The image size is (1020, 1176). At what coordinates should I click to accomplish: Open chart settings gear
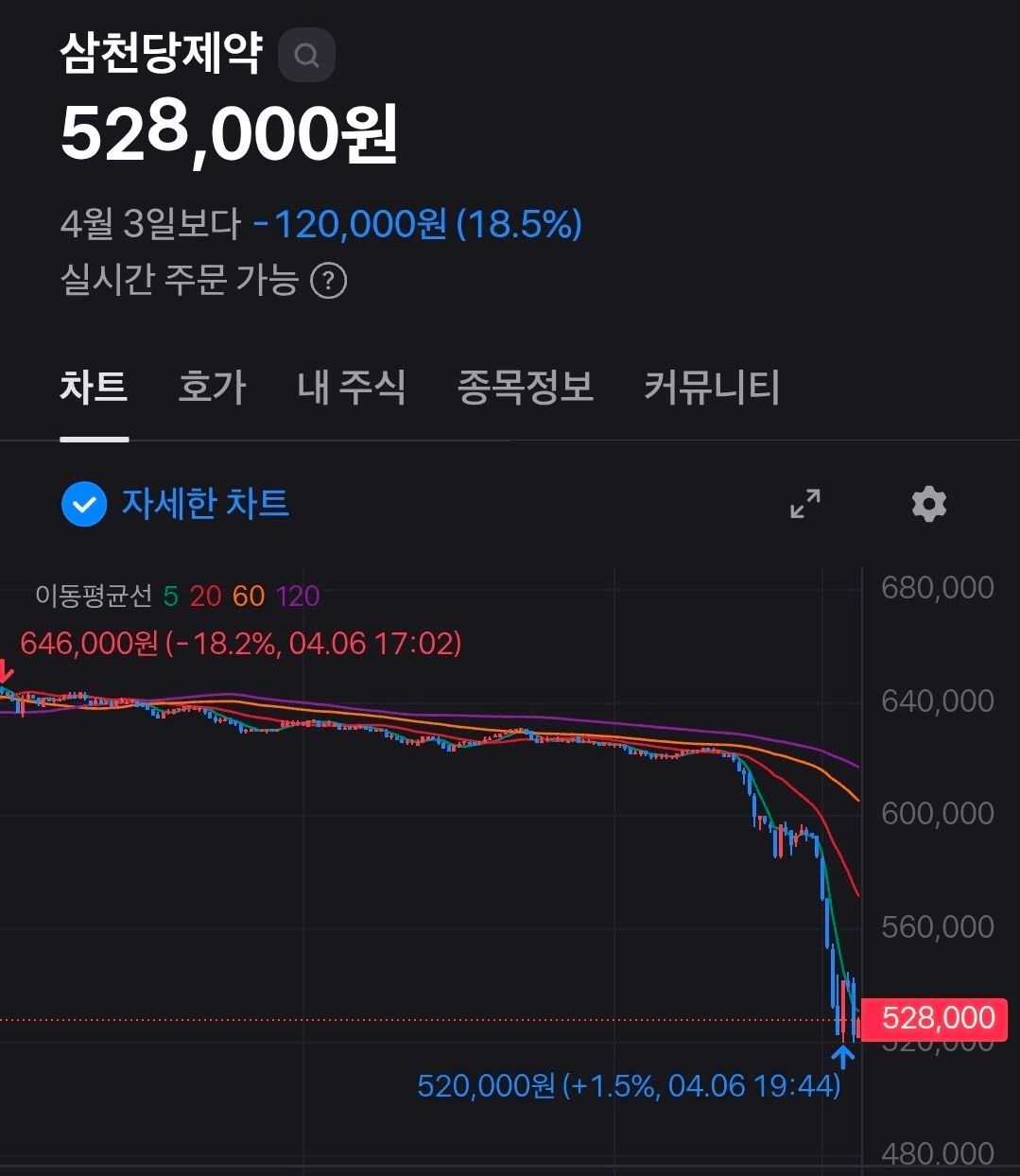[928, 504]
